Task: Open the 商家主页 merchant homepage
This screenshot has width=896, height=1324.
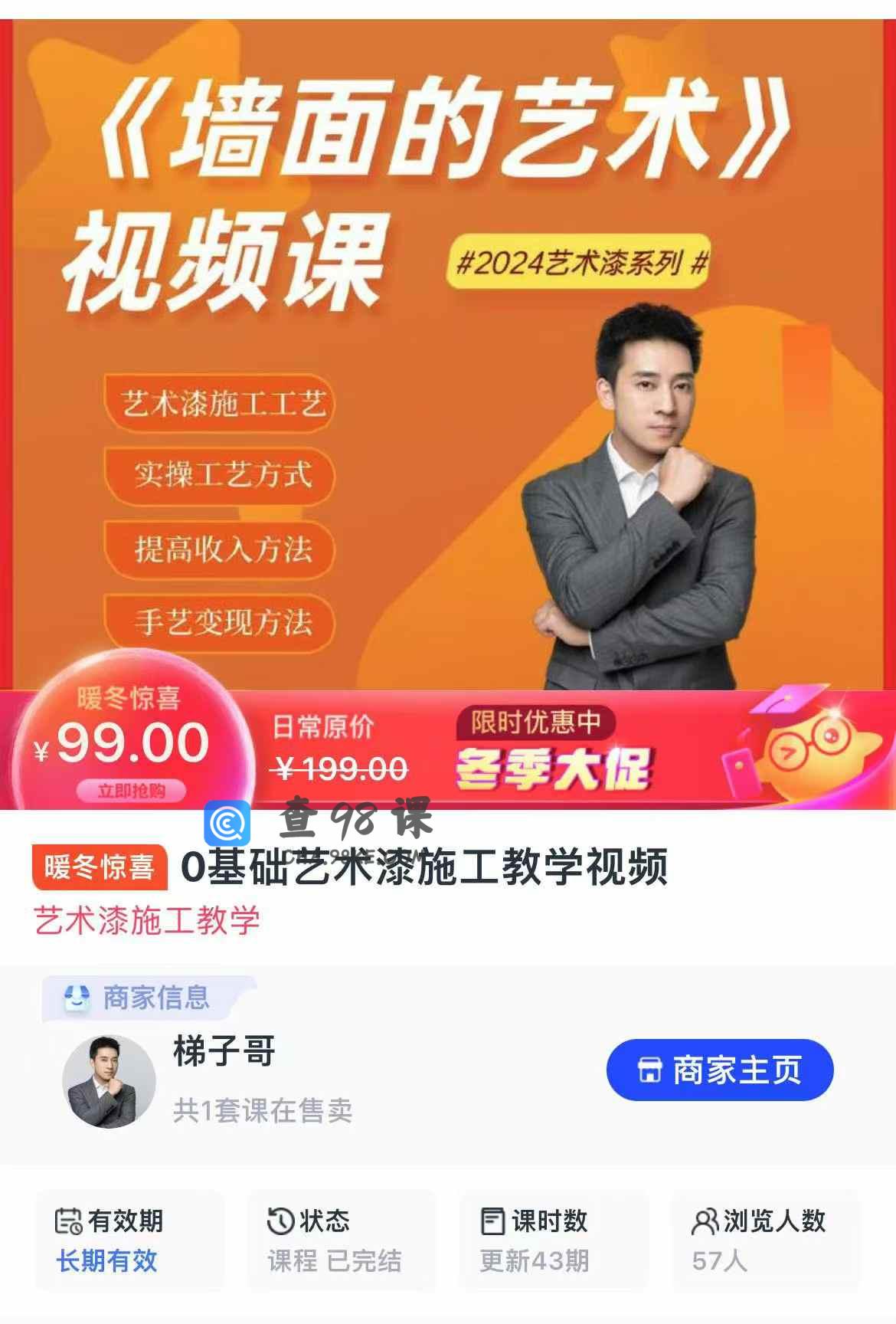Action: (719, 1070)
